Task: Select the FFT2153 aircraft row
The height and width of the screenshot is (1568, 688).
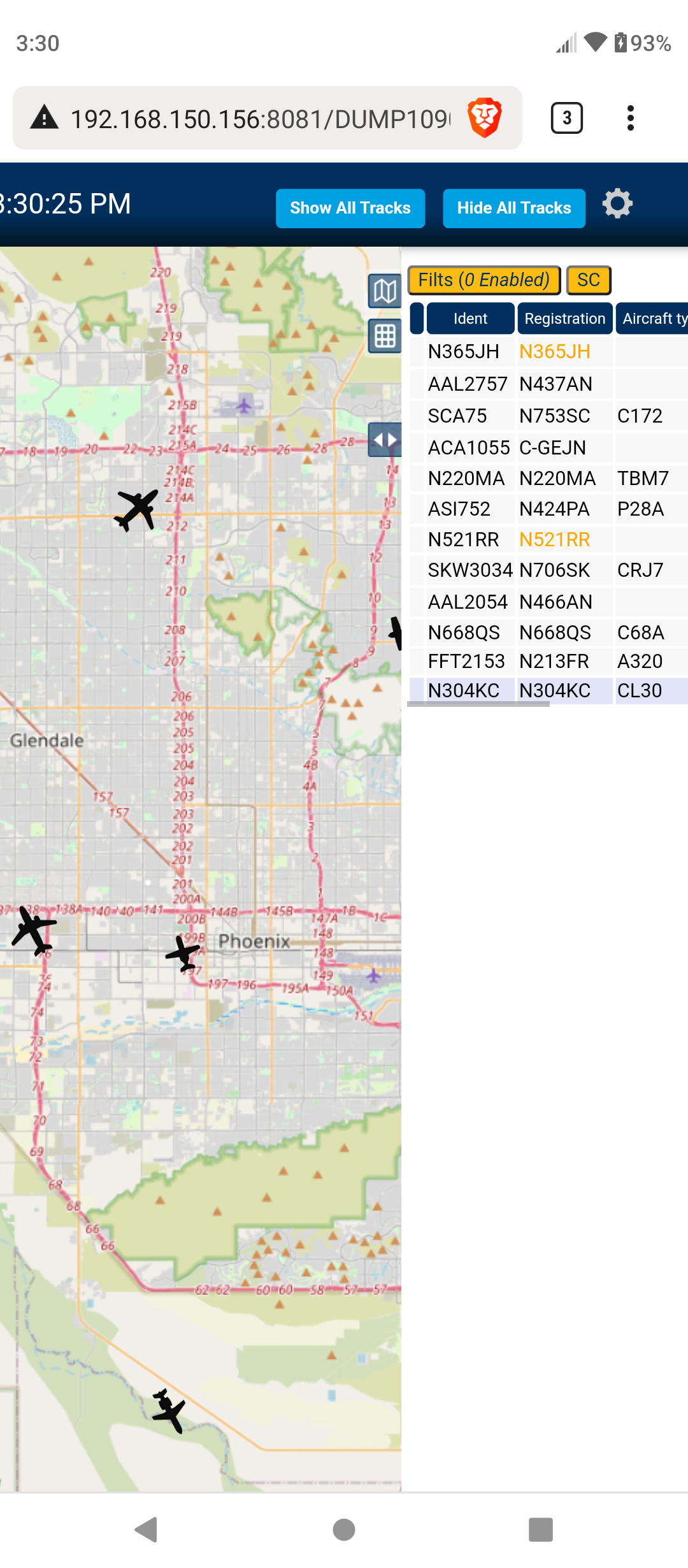Action: coord(548,661)
